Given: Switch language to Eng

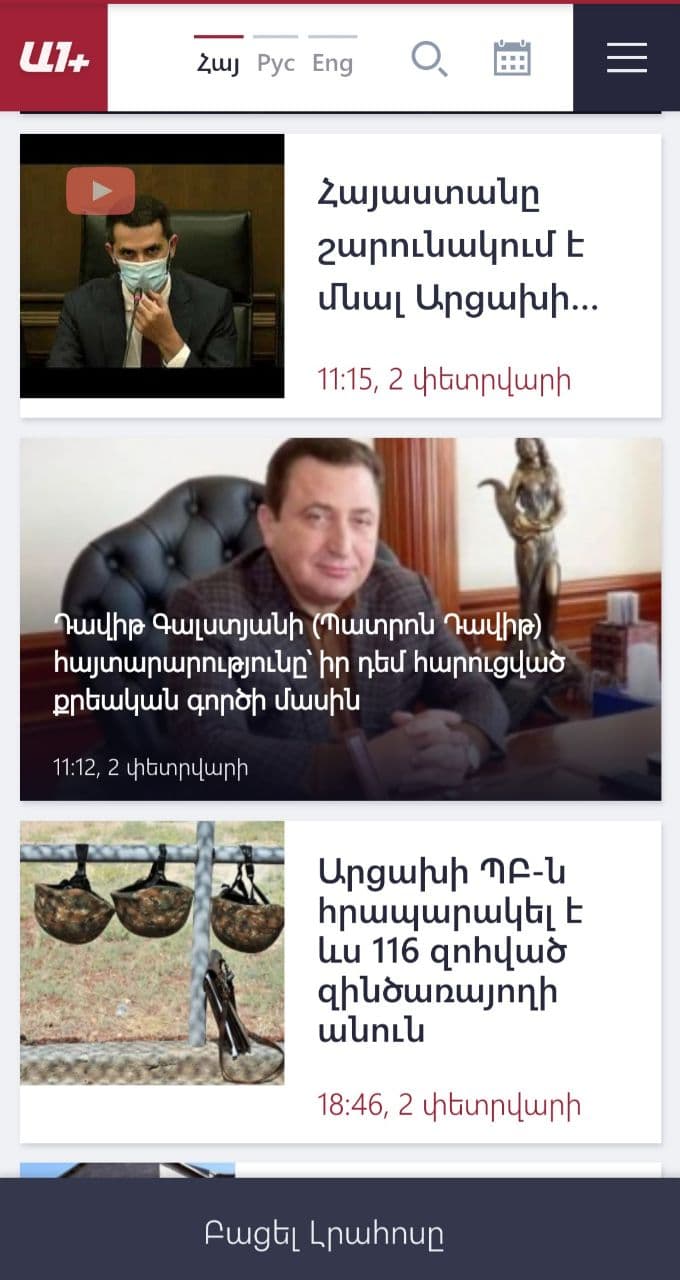Looking at the screenshot, I should [333, 63].
